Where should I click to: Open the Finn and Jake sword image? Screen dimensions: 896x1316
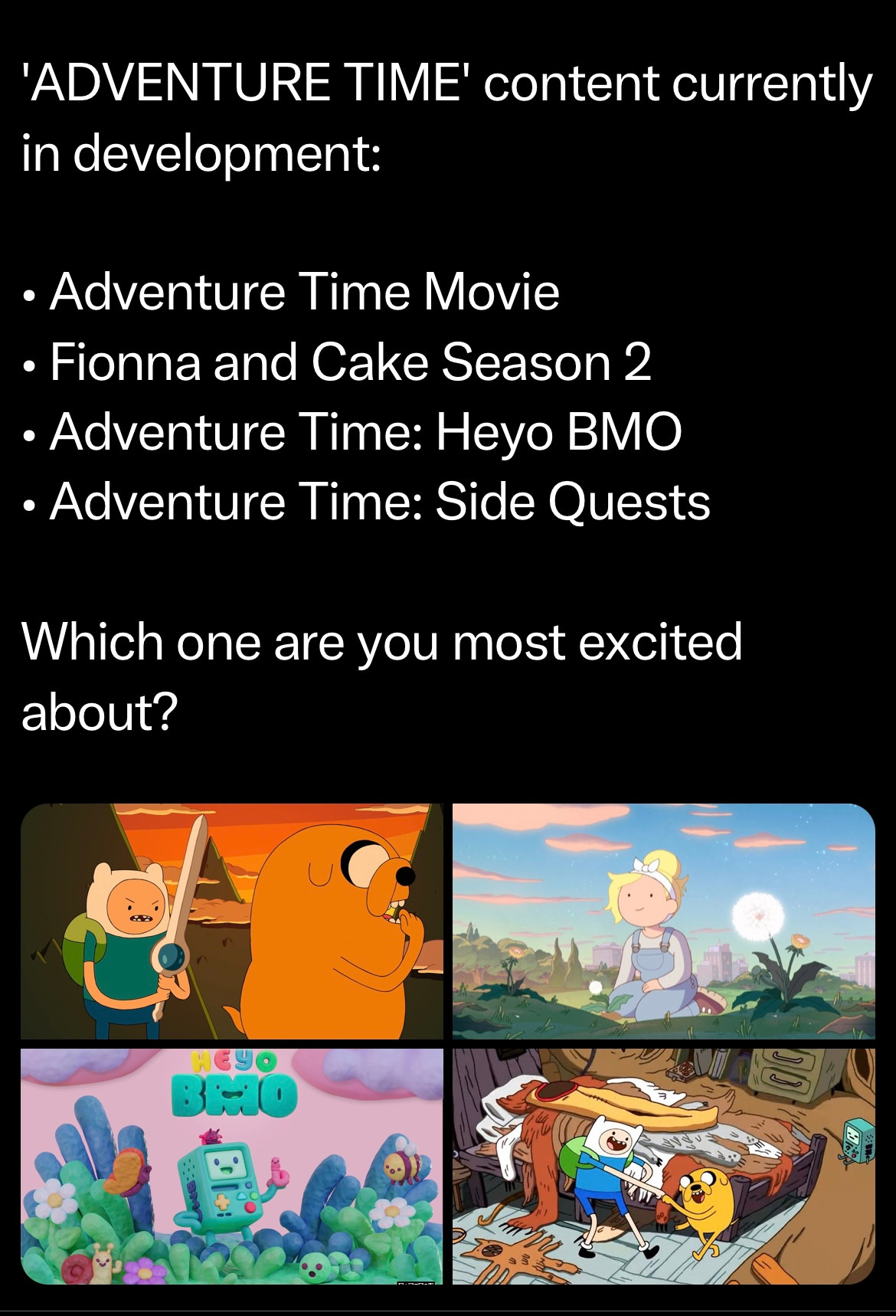(231, 921)
